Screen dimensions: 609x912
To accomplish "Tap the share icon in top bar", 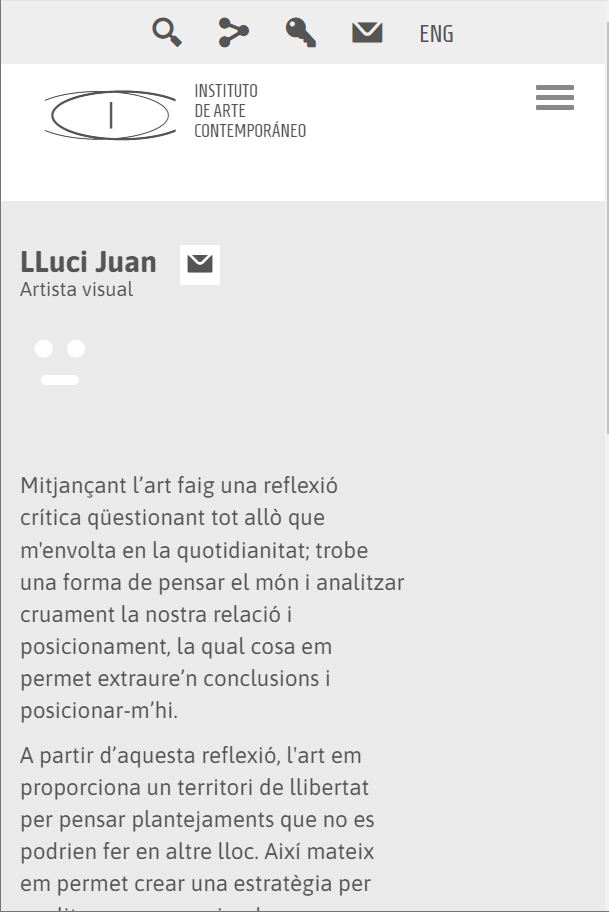I will click(x=234, y=33).
